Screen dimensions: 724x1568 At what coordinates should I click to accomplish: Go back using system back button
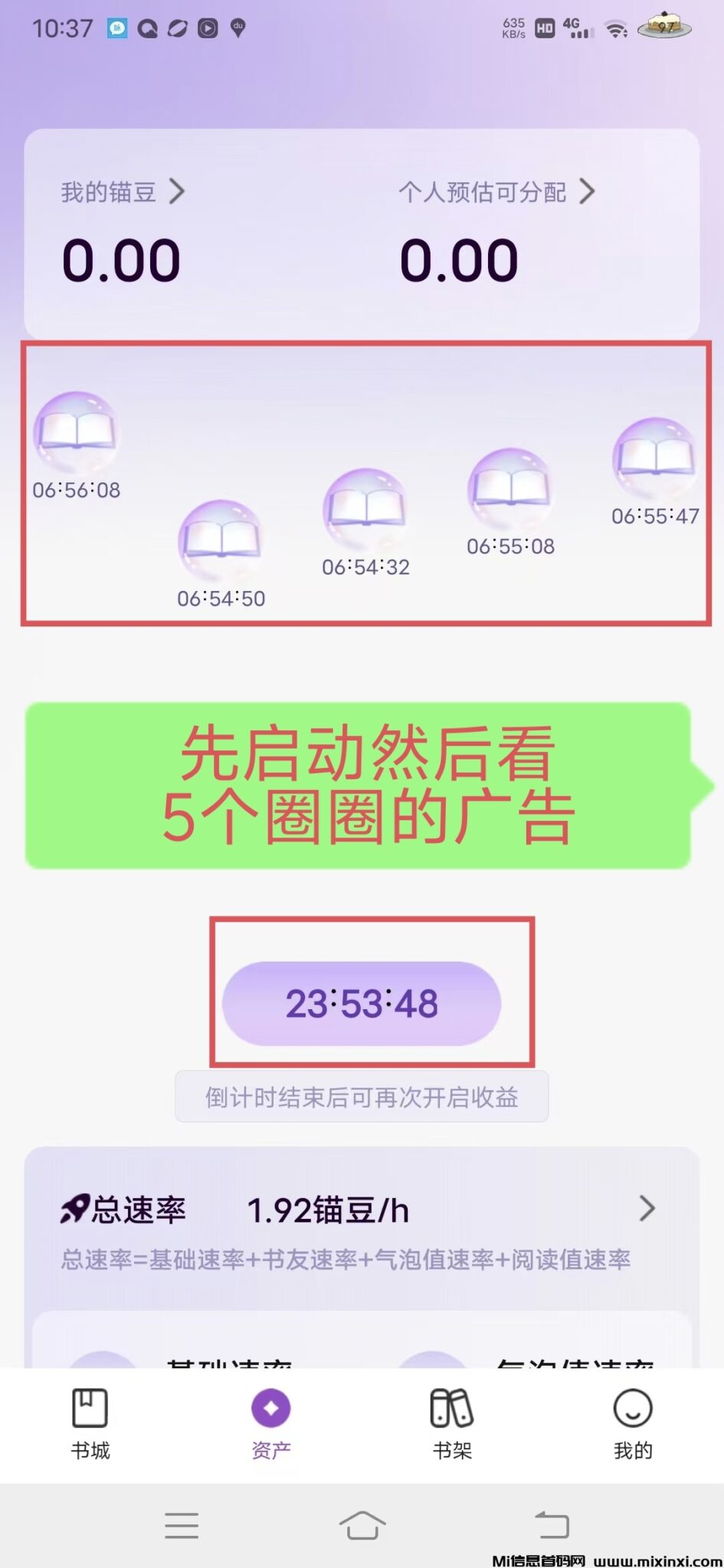(x=552, y=1525)
